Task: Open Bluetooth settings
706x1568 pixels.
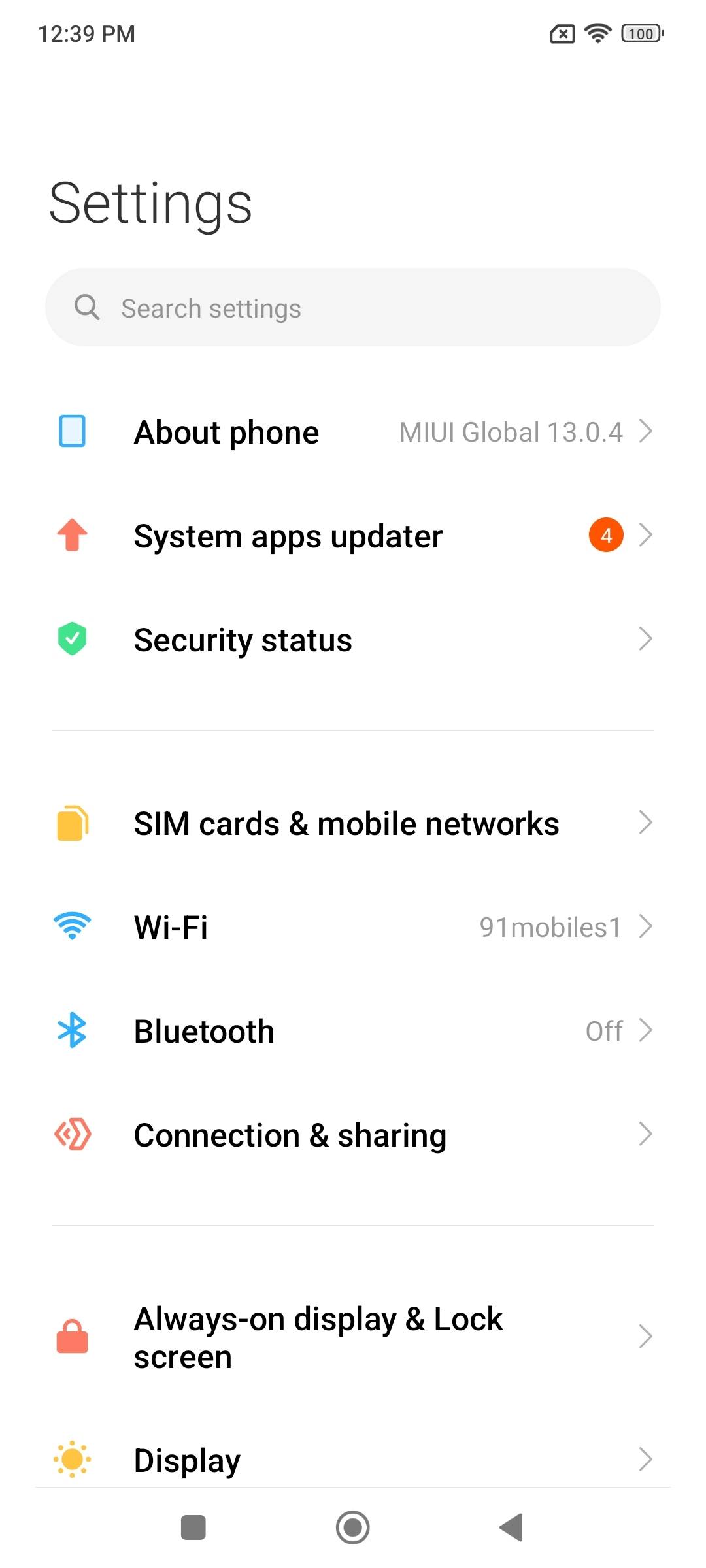Action: (x=353, y=1031)
